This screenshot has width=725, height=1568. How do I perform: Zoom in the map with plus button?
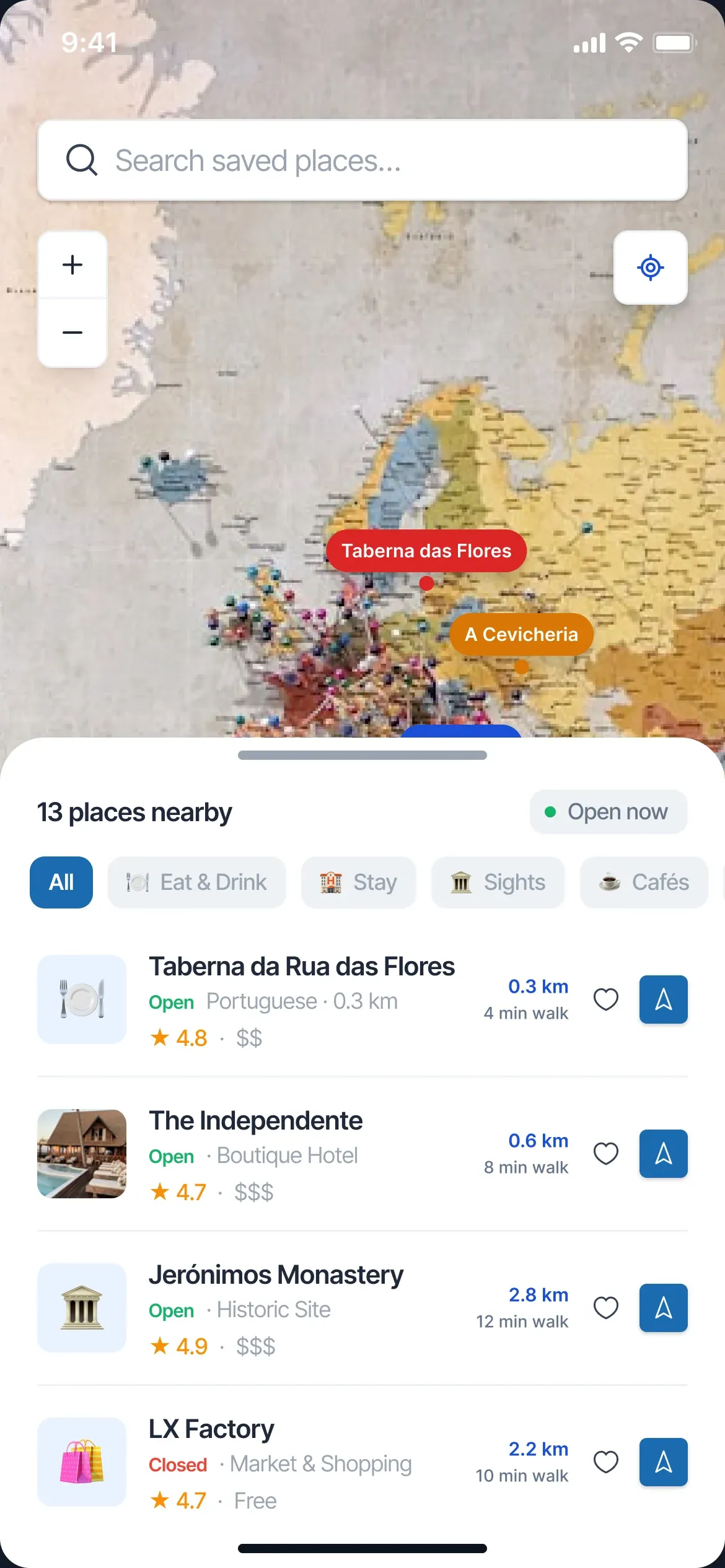(x=72, y=265)
